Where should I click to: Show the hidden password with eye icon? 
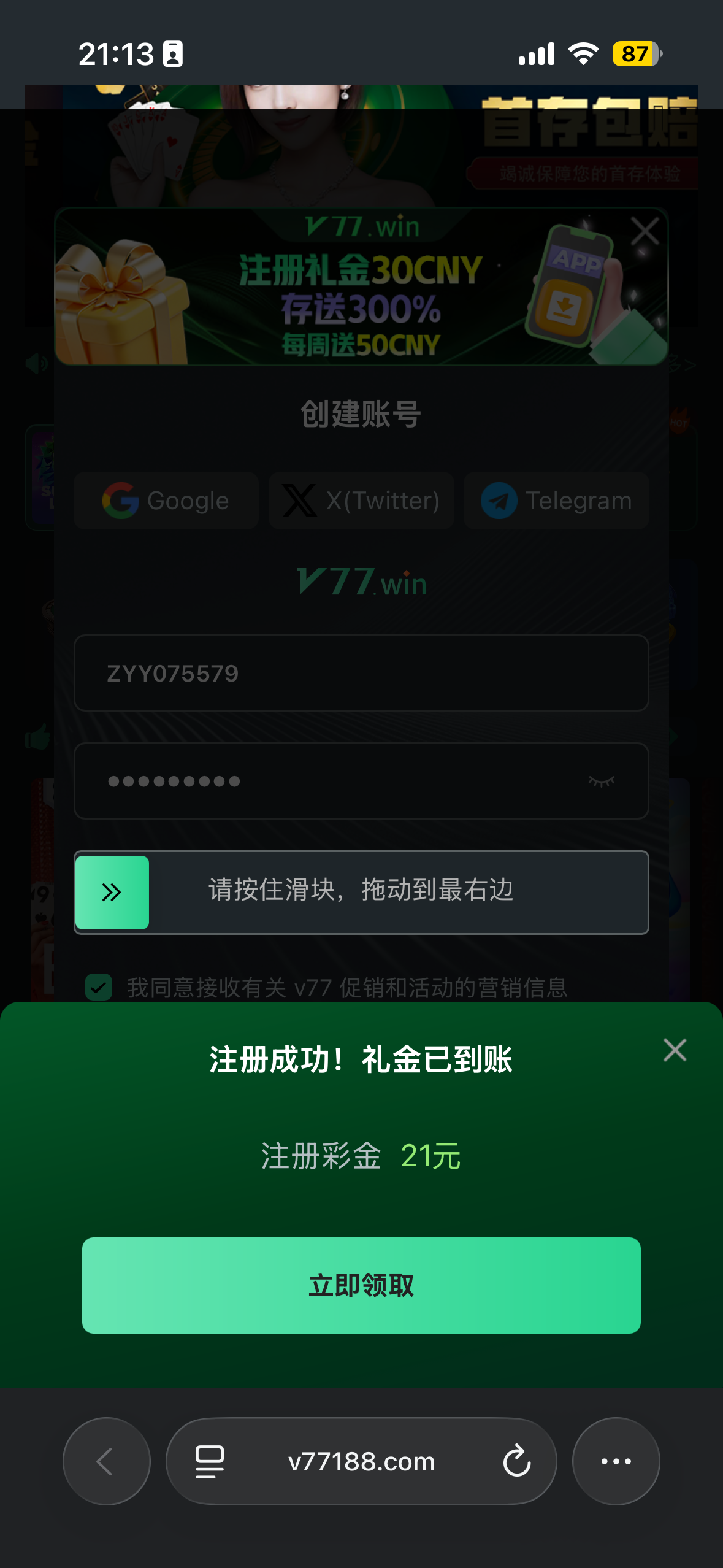(x=601, y=781)
